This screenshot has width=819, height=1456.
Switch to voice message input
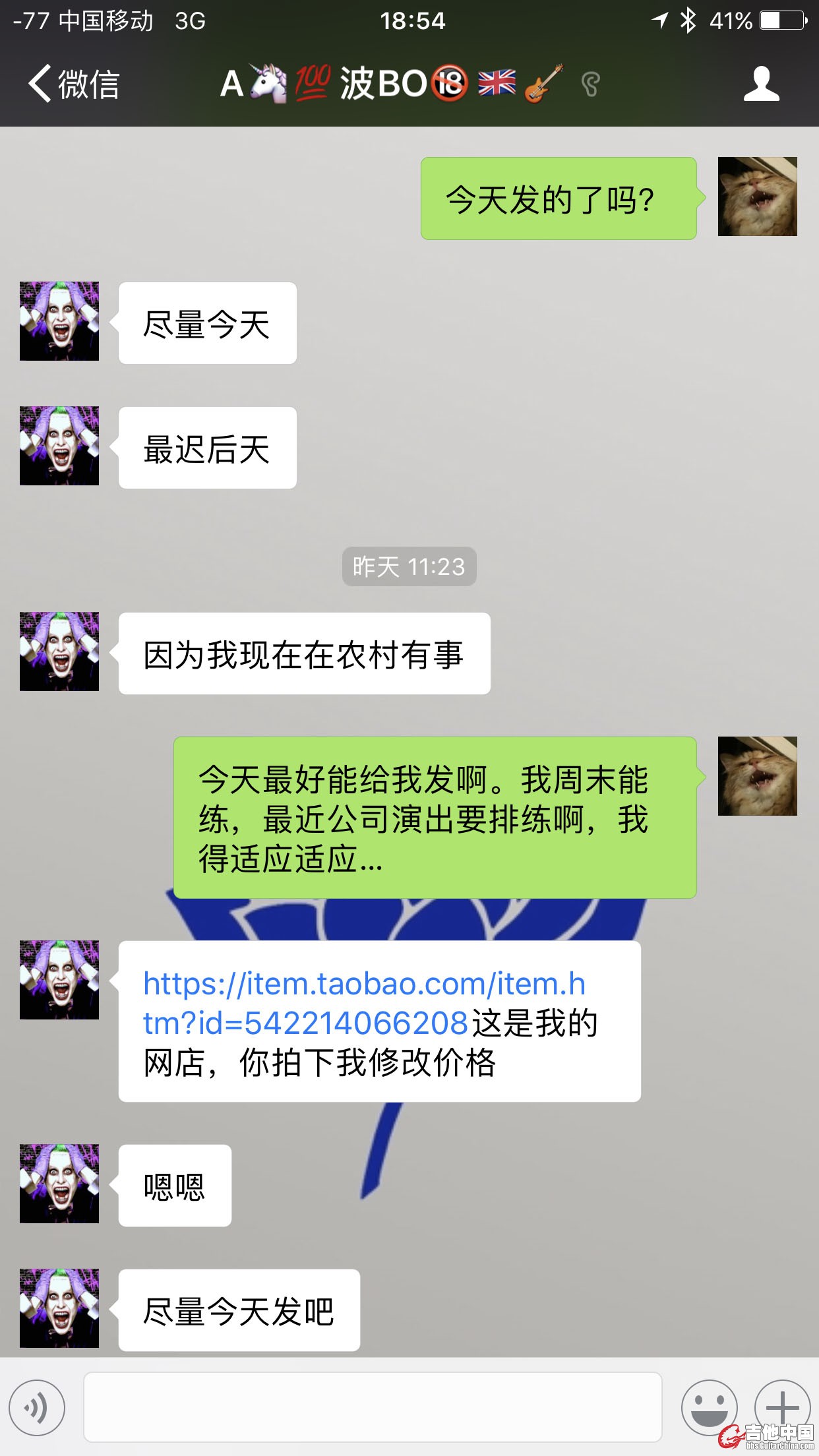(37, 1408)
